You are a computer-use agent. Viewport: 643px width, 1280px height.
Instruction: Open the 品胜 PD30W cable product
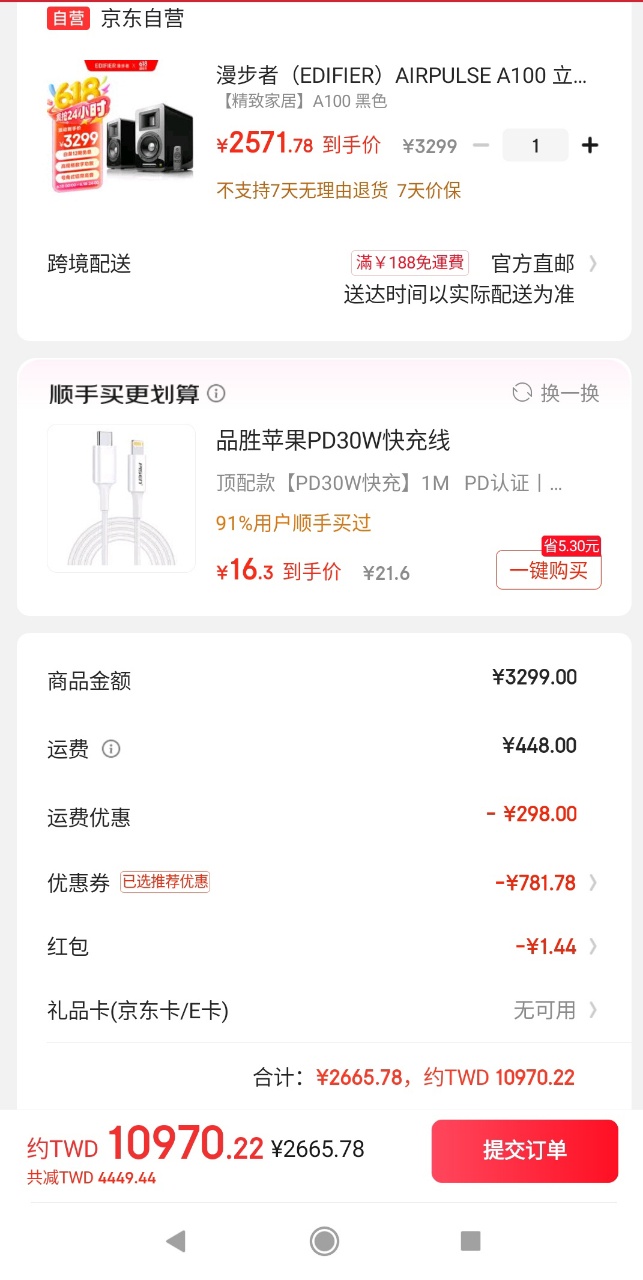(x=333, y=440)
